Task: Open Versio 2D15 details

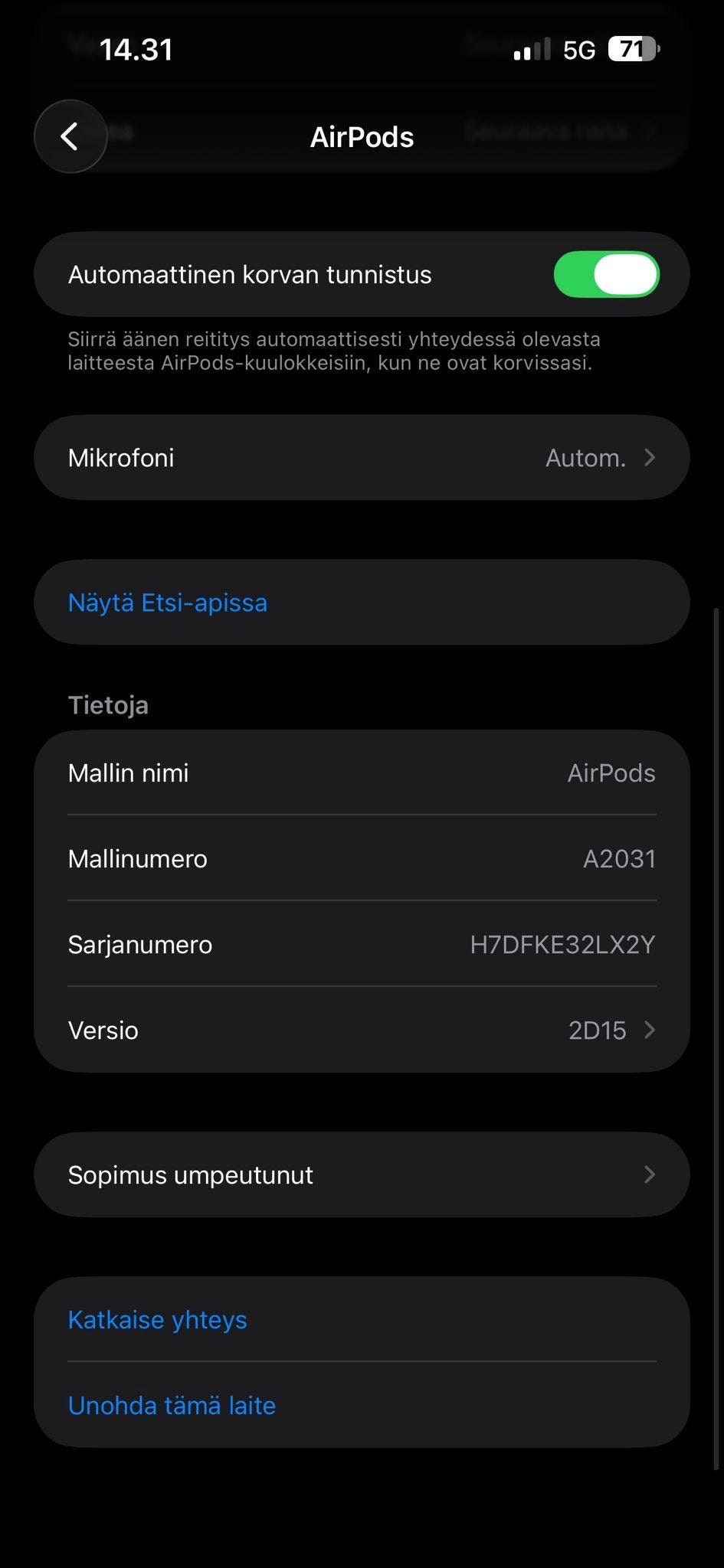Action: pyautogui.click(x=362, y=1030)
